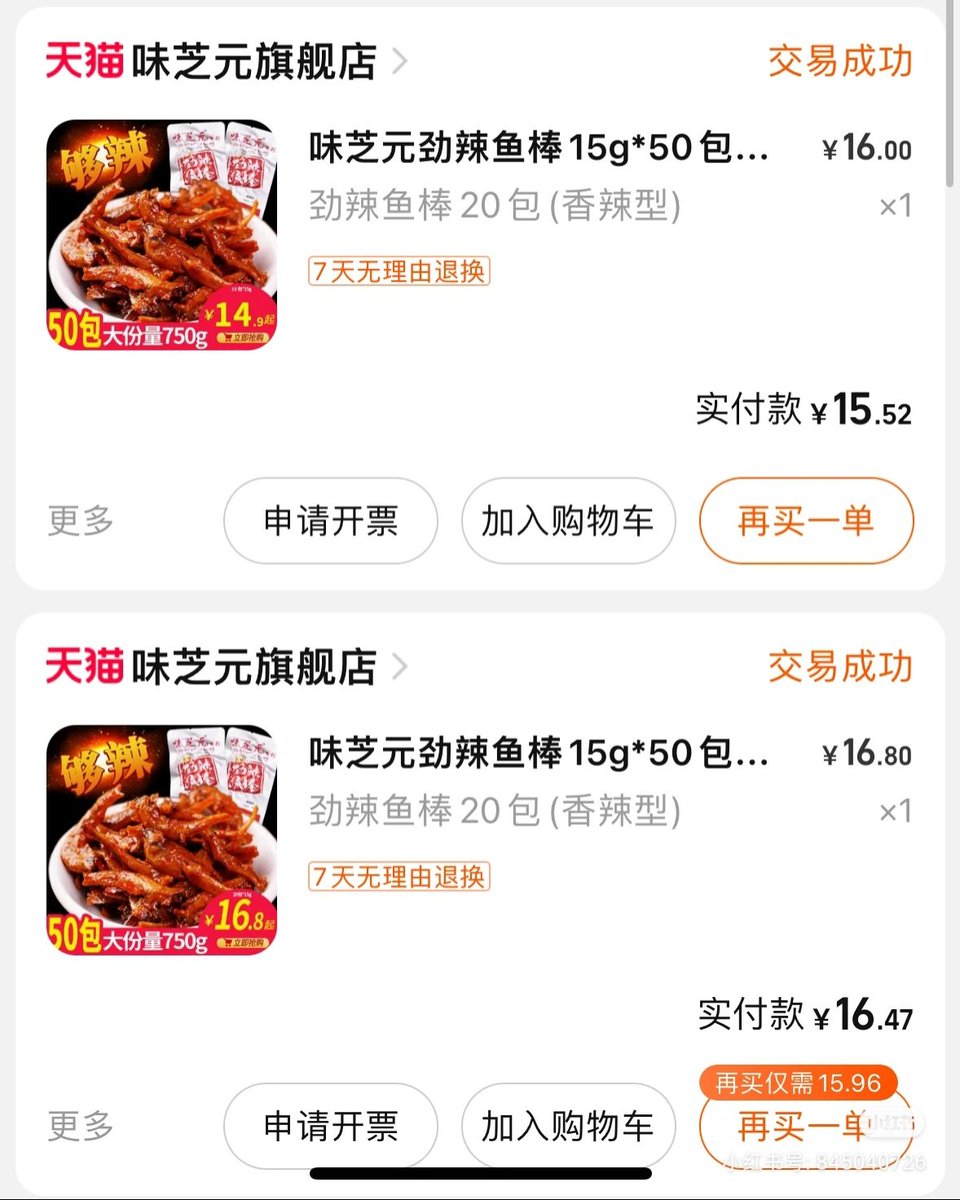The width and height of the screenshot is (960, 1200).
Task: Add the ¥16.00 item to cart (加入购物车)
Action: [568, 521]
